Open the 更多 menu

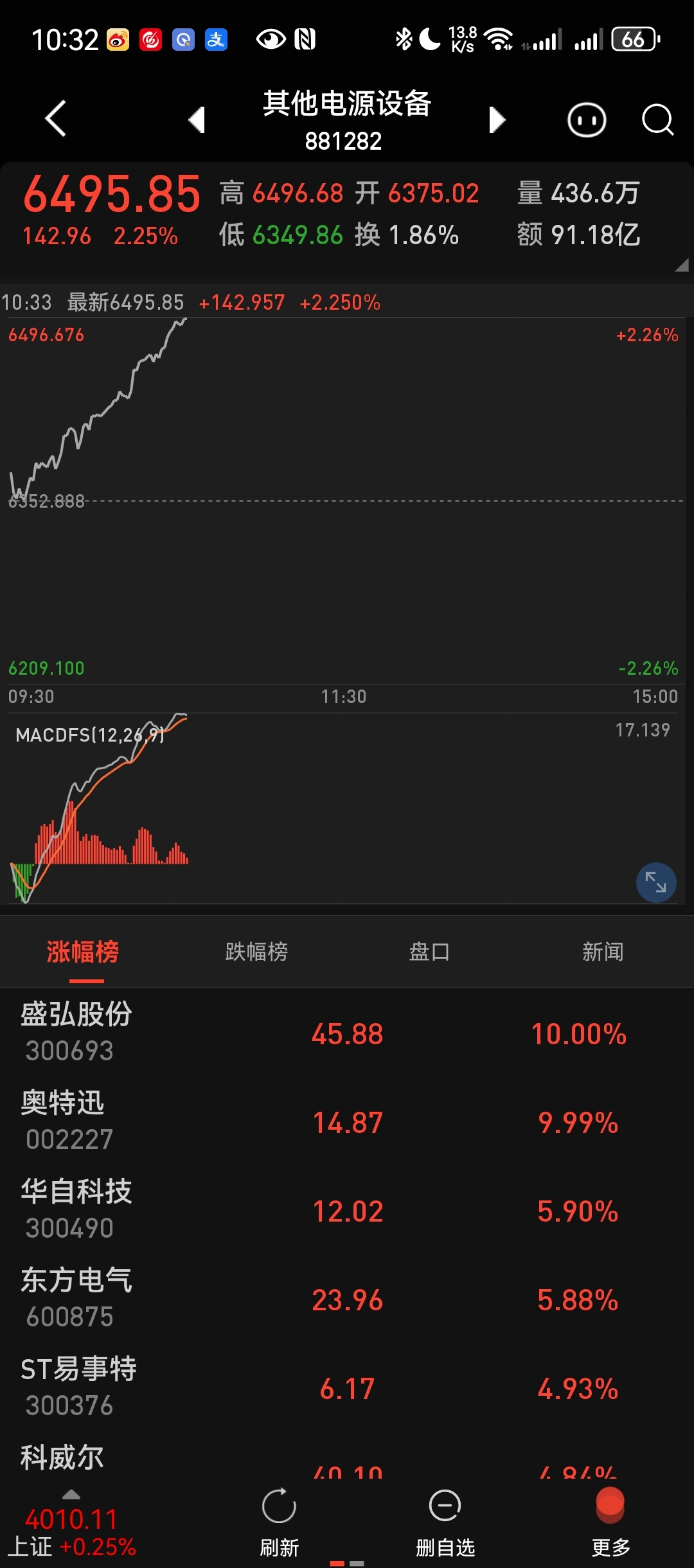pos(610,1522)
